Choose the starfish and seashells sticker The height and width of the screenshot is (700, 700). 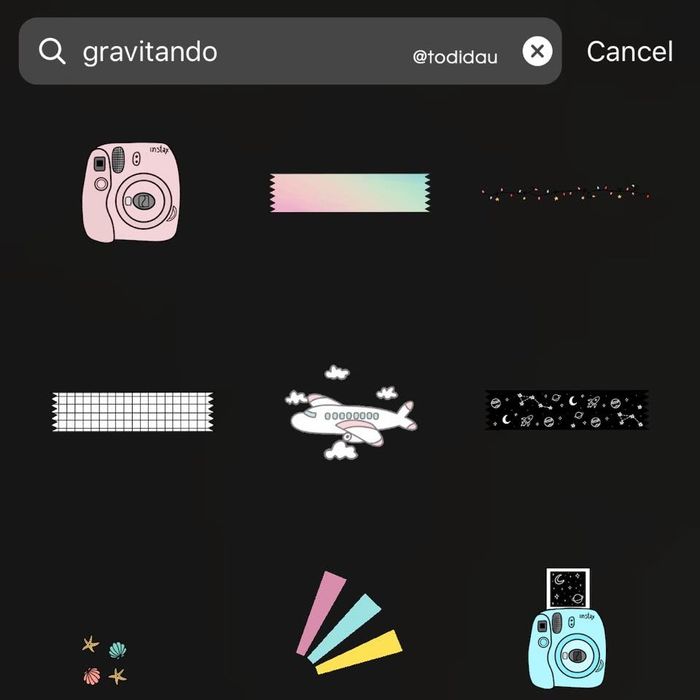point(105,660)
